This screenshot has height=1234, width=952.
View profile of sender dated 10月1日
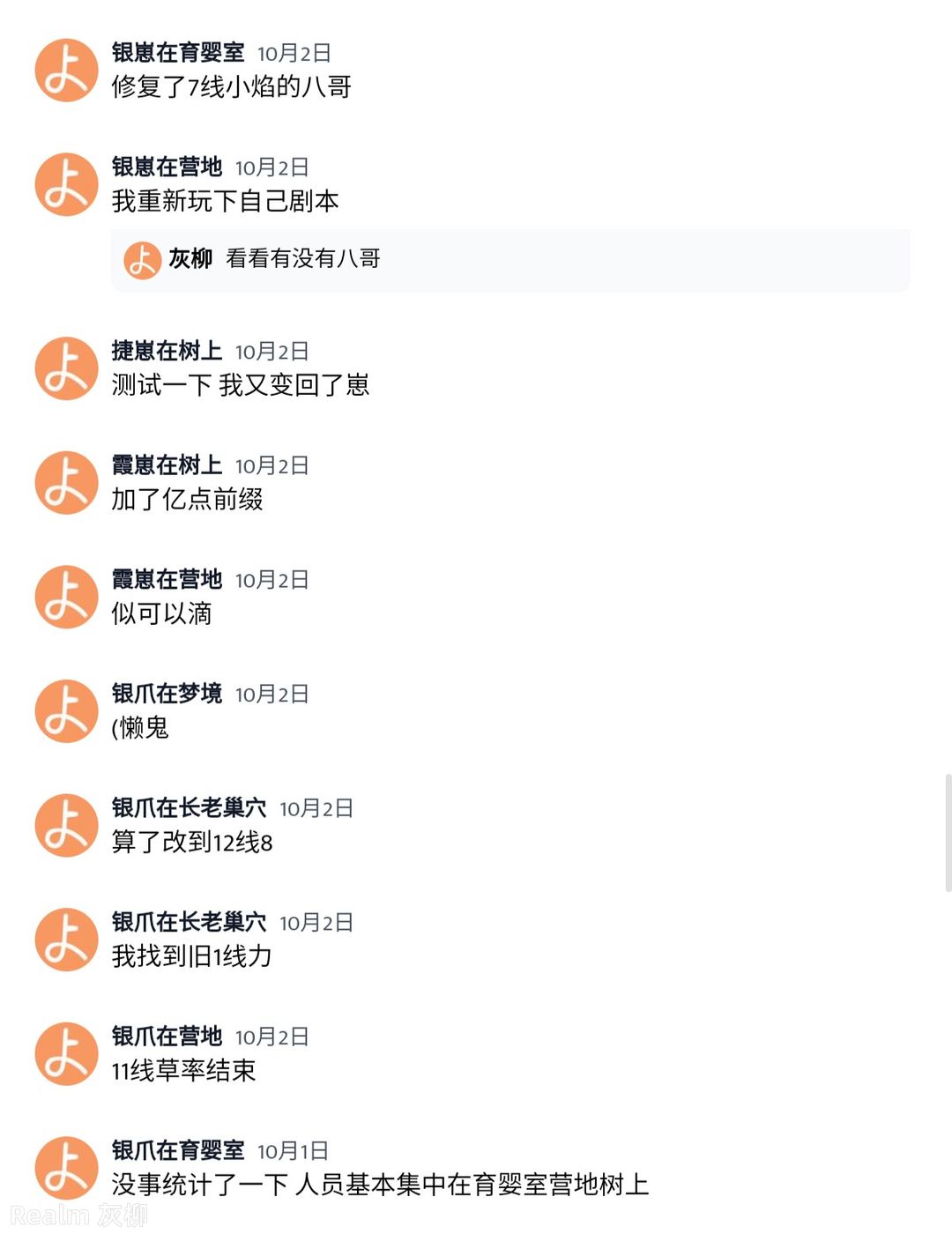pos(177,1150)
